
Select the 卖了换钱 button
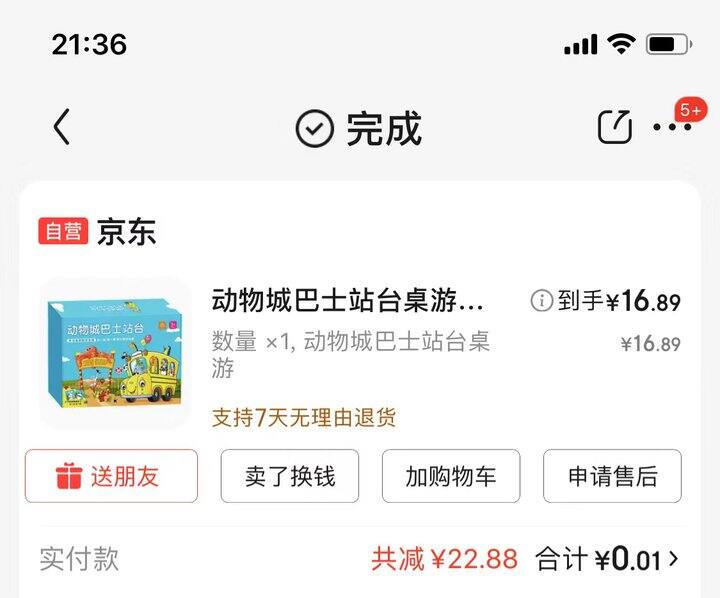(290, 476)
